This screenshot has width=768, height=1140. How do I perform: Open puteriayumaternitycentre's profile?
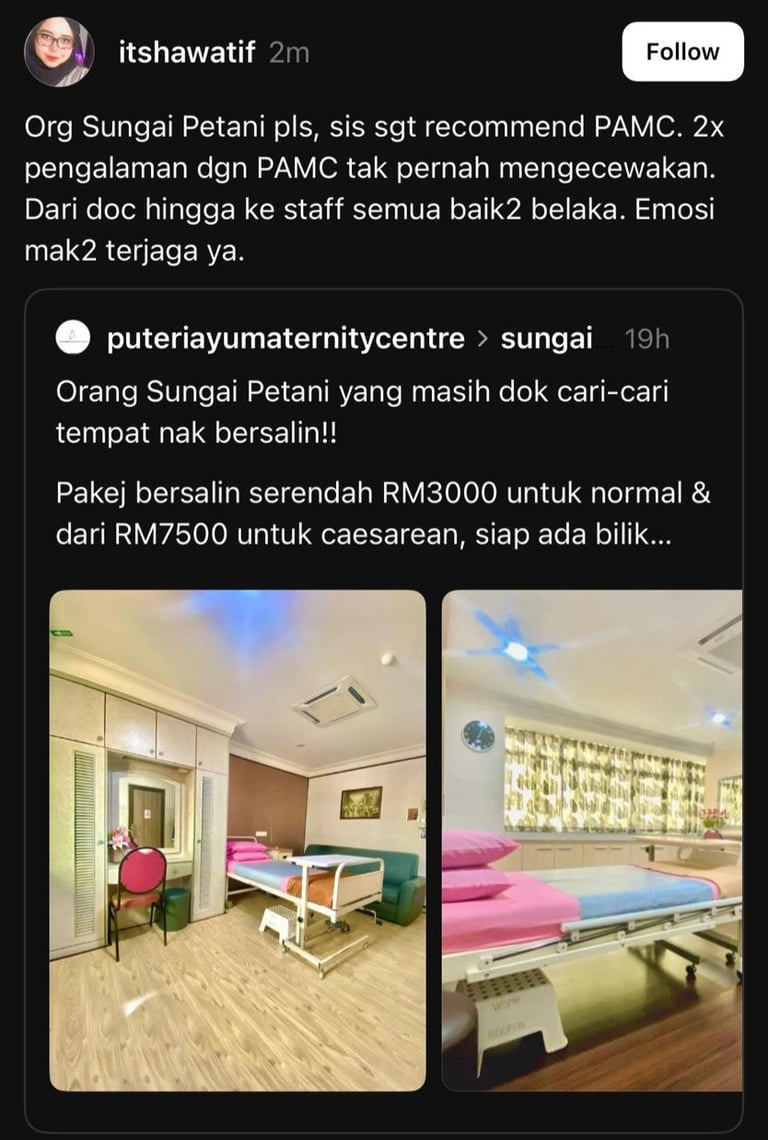(x=285, y=339)
